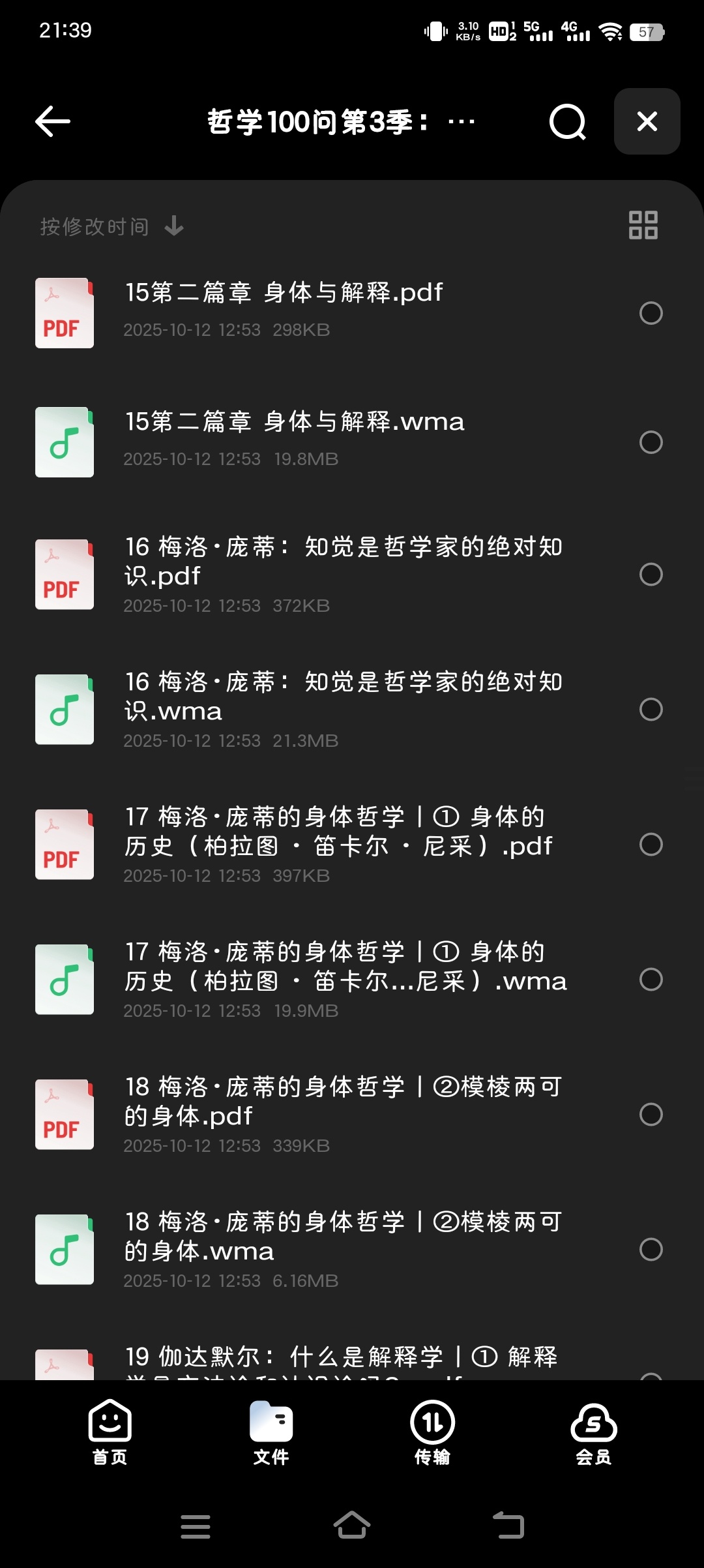This screenshot has height=1568, width=704.
Task: Check the selection circle for 18 模棱两可的身体.pdf
Action: 651,1115
